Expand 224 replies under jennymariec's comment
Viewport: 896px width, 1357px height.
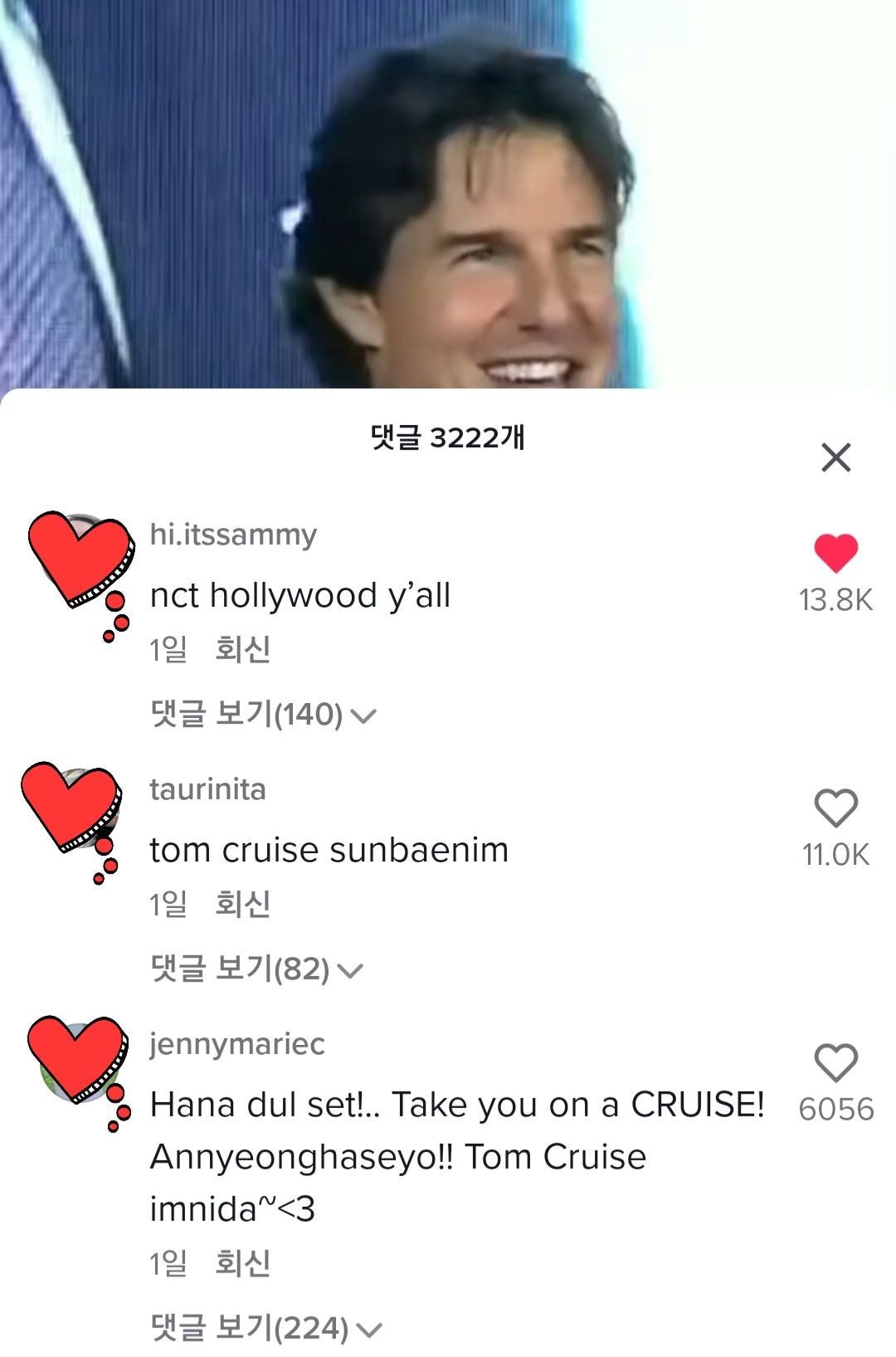click(x=265, y=1328)
